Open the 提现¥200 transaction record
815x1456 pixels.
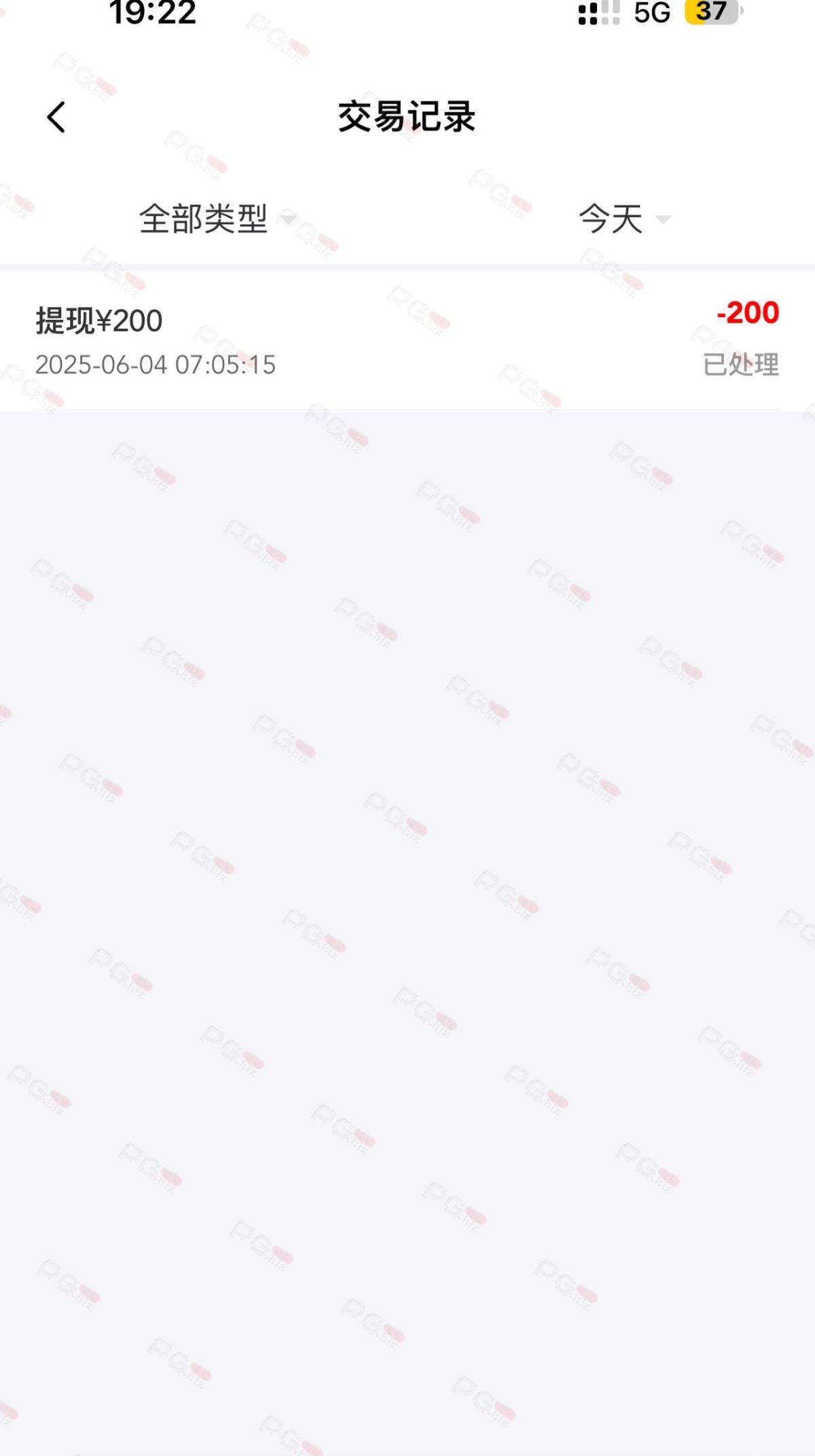[407, 341]
